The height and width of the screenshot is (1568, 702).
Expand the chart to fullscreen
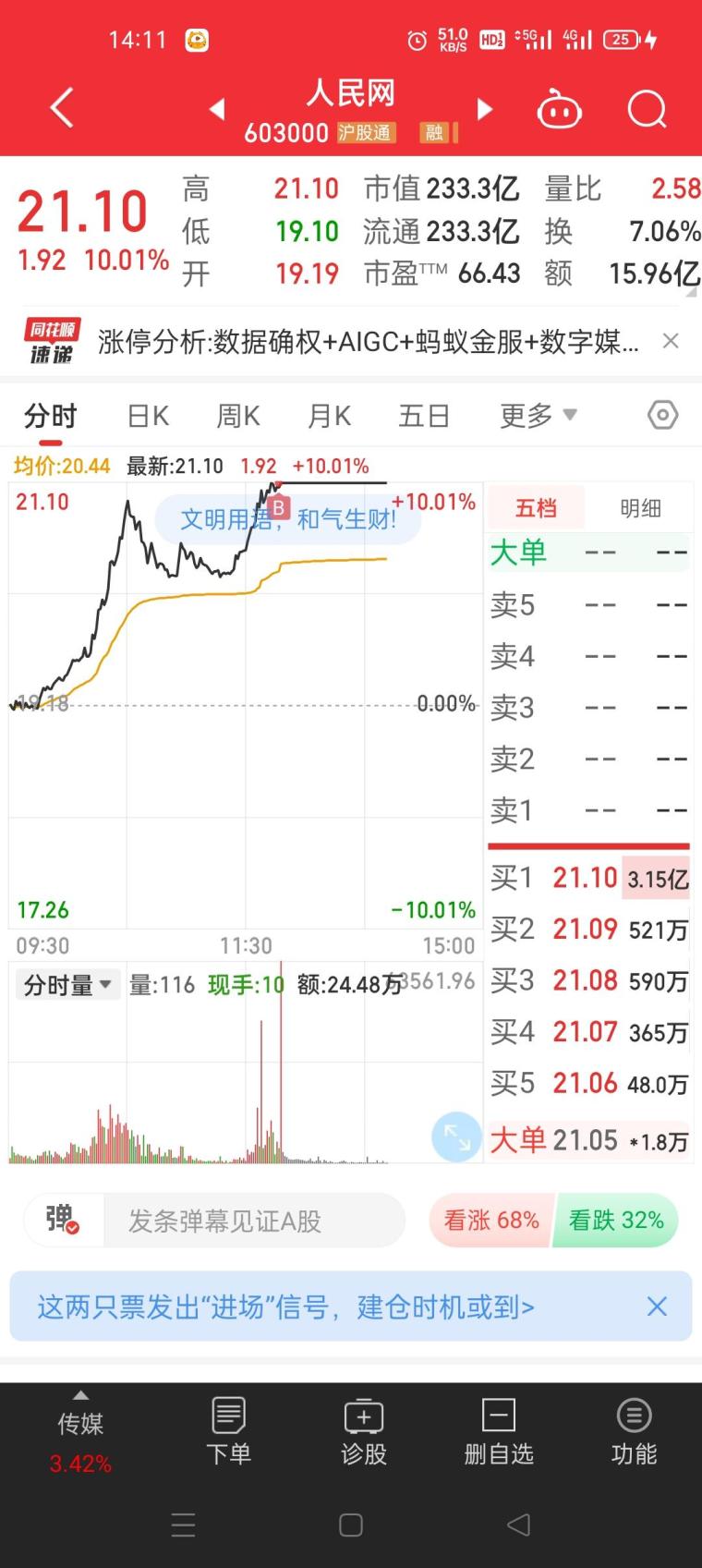(x=456, y=1136)
